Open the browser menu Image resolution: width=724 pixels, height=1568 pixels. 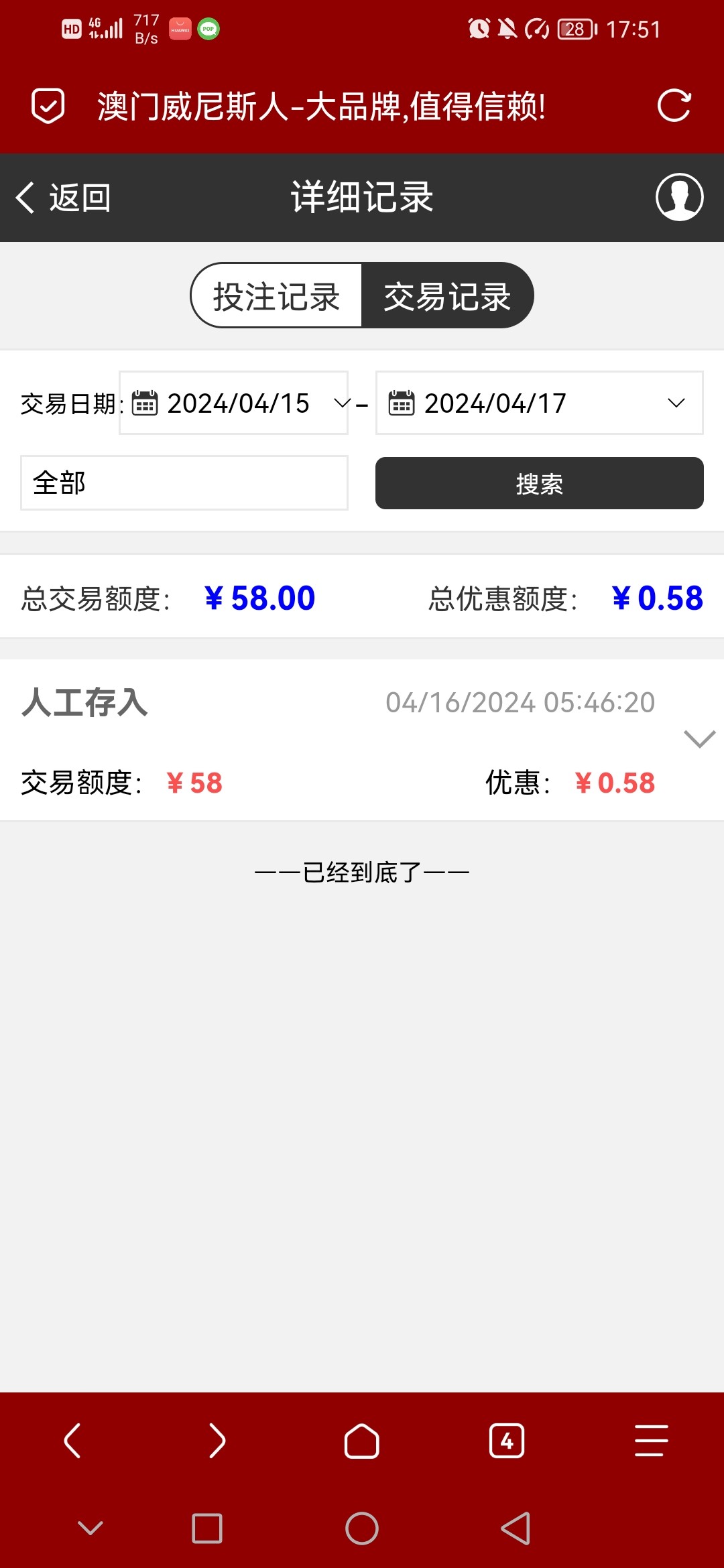(651, 1440)
